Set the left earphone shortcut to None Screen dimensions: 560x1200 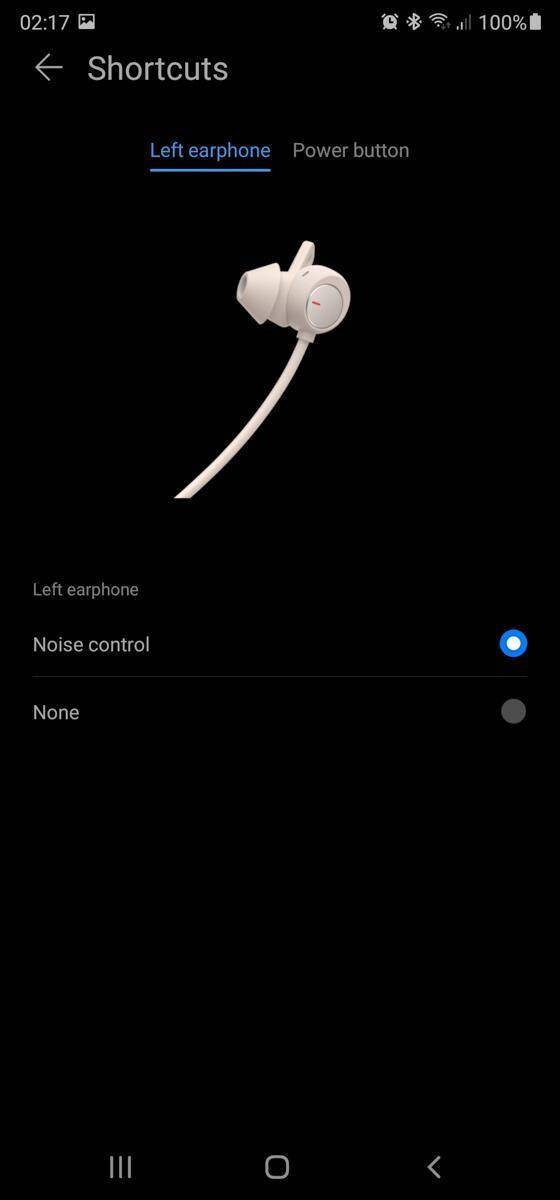pos(280,712)
